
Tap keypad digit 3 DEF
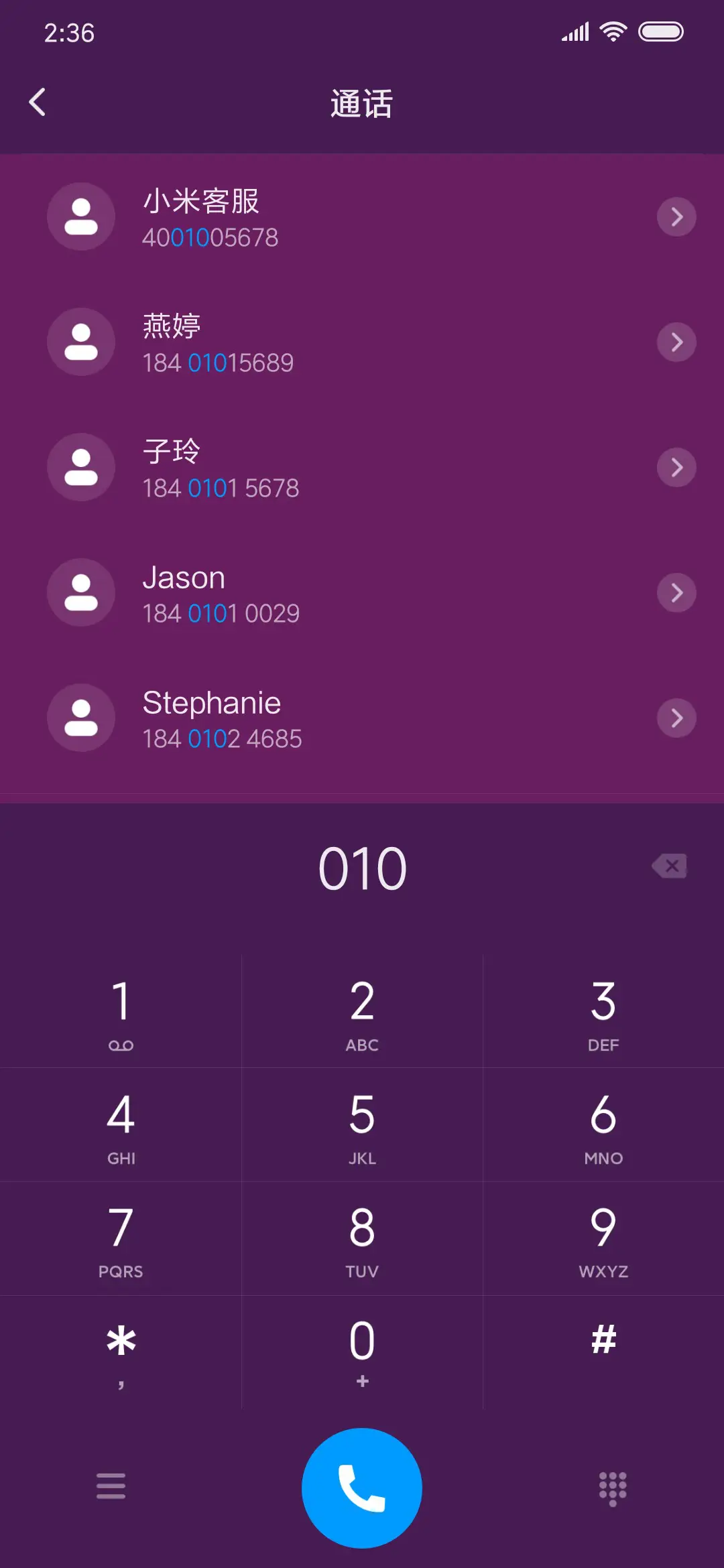pyautogui.click(x=603, y=1012)
